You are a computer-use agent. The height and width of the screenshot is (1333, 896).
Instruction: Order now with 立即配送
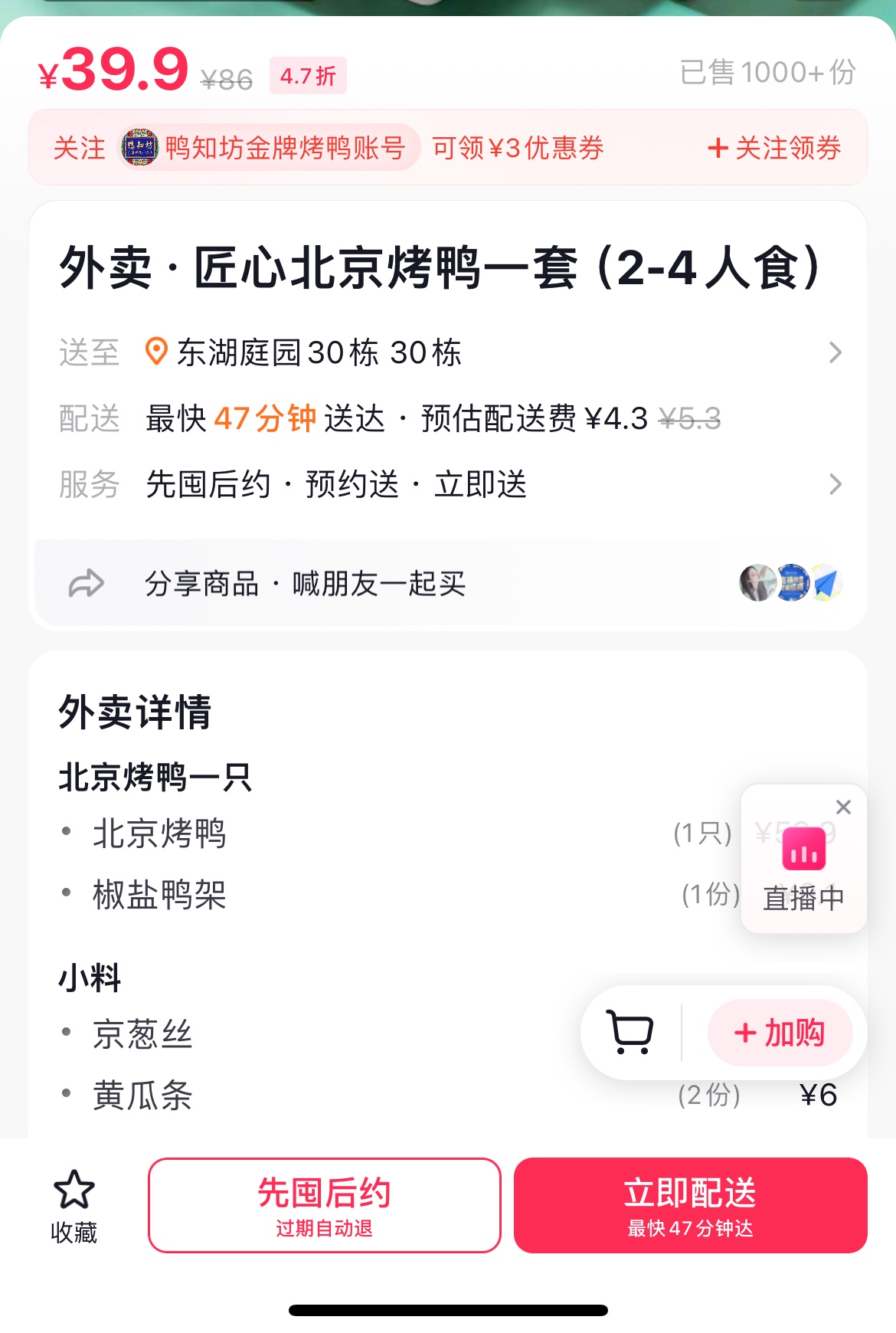(x=690, y=1205)
